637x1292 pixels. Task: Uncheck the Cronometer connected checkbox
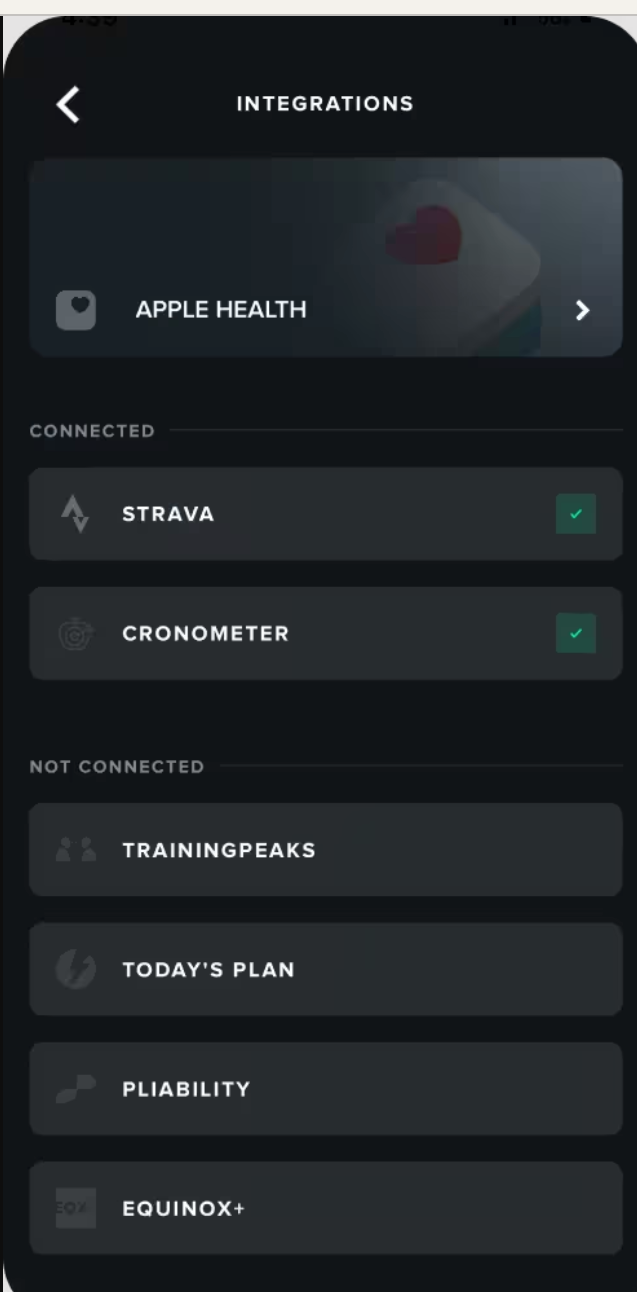575,634
